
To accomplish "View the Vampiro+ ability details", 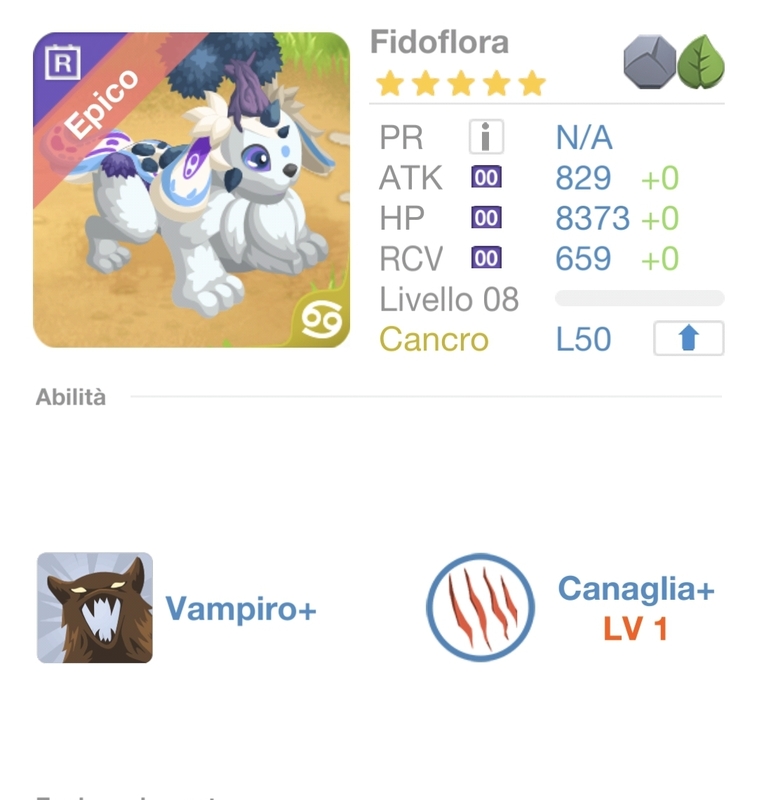I will (x=95, y=608).
